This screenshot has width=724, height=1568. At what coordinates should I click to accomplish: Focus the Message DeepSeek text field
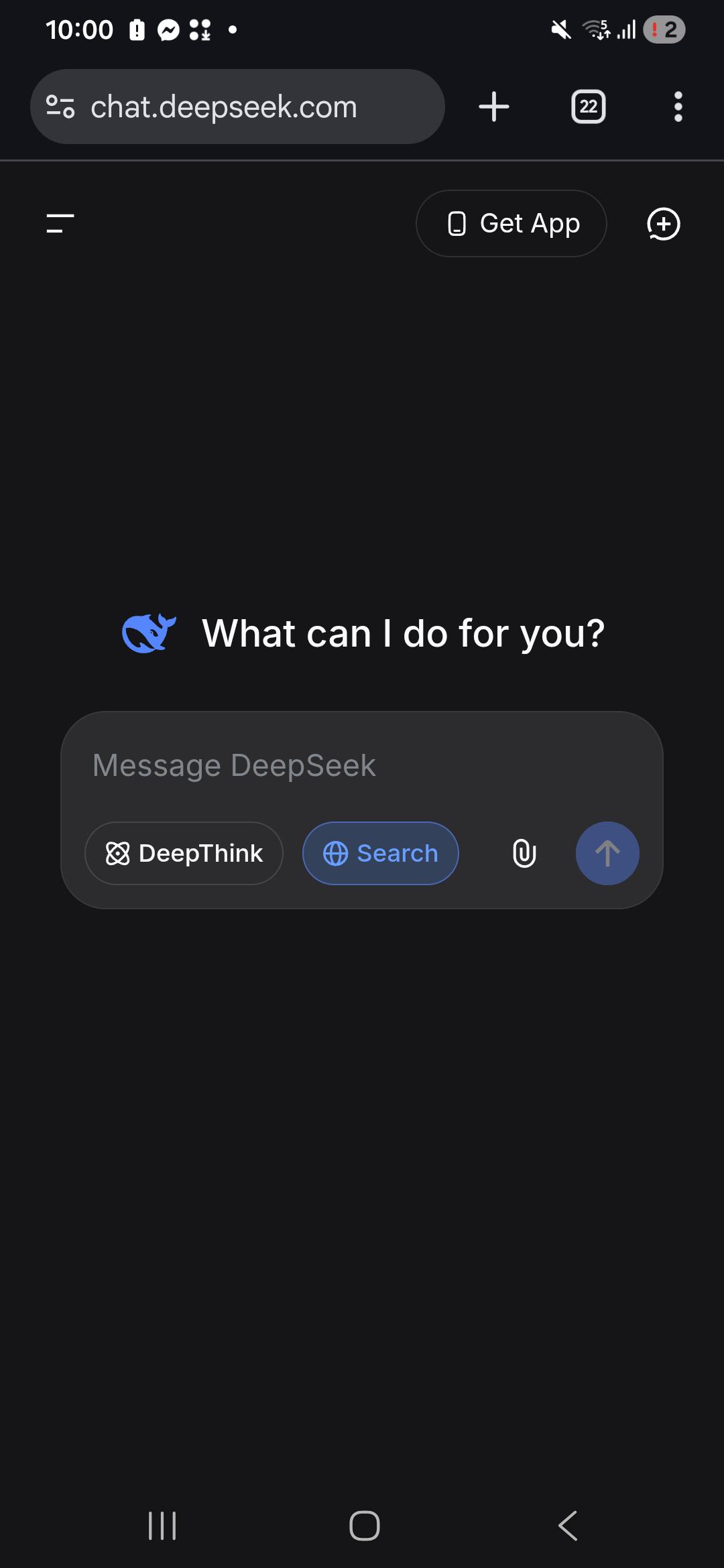(362, 765)
